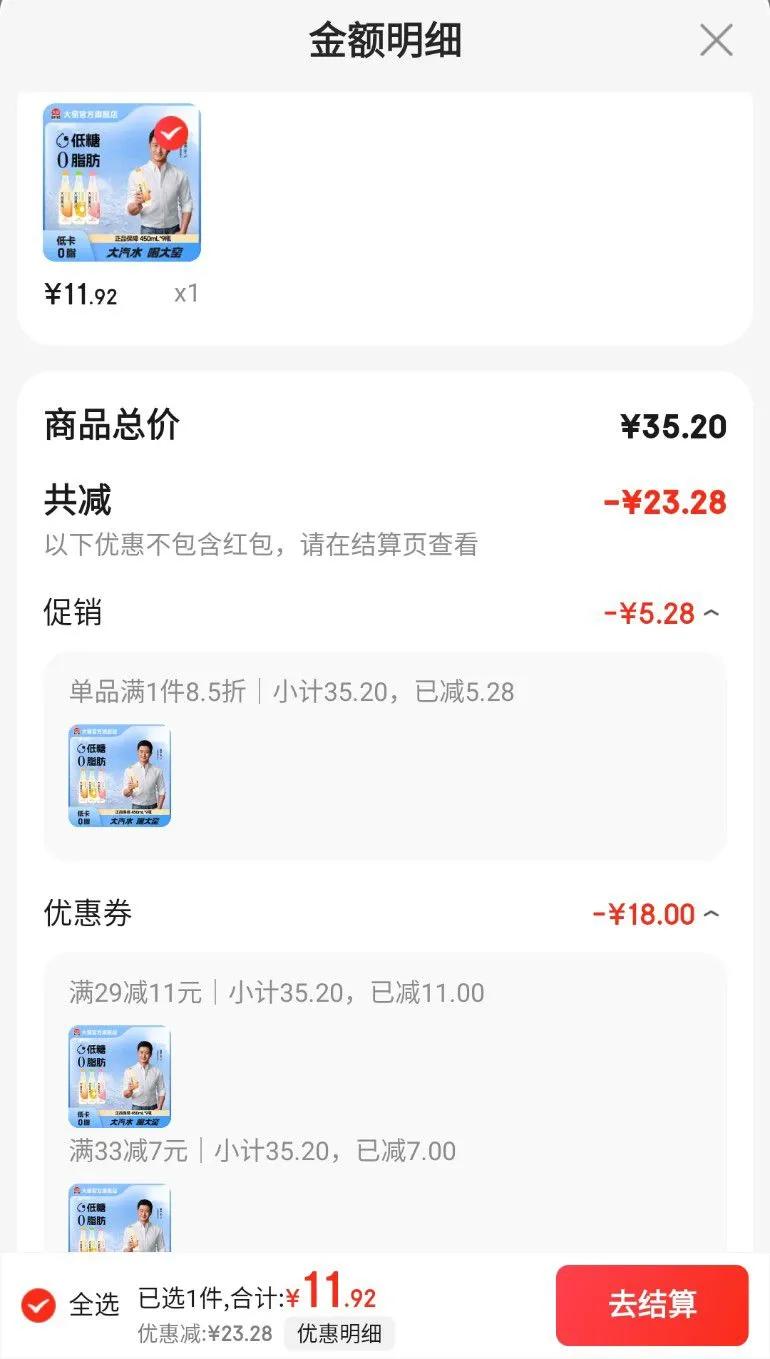Image resolution: width=770 pixels, height=1359 pixels.
Task: Toggle the 全选 select-all checkbox
Action: pos(39,1304)
